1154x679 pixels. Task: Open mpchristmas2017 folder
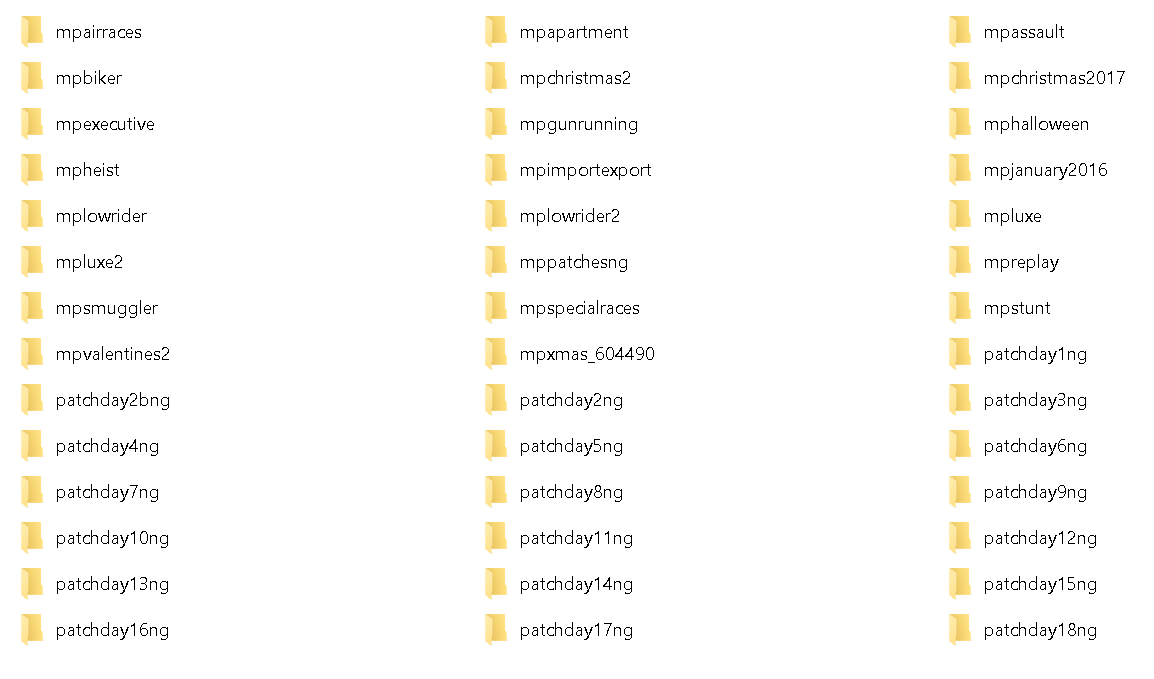point(1053,78)
